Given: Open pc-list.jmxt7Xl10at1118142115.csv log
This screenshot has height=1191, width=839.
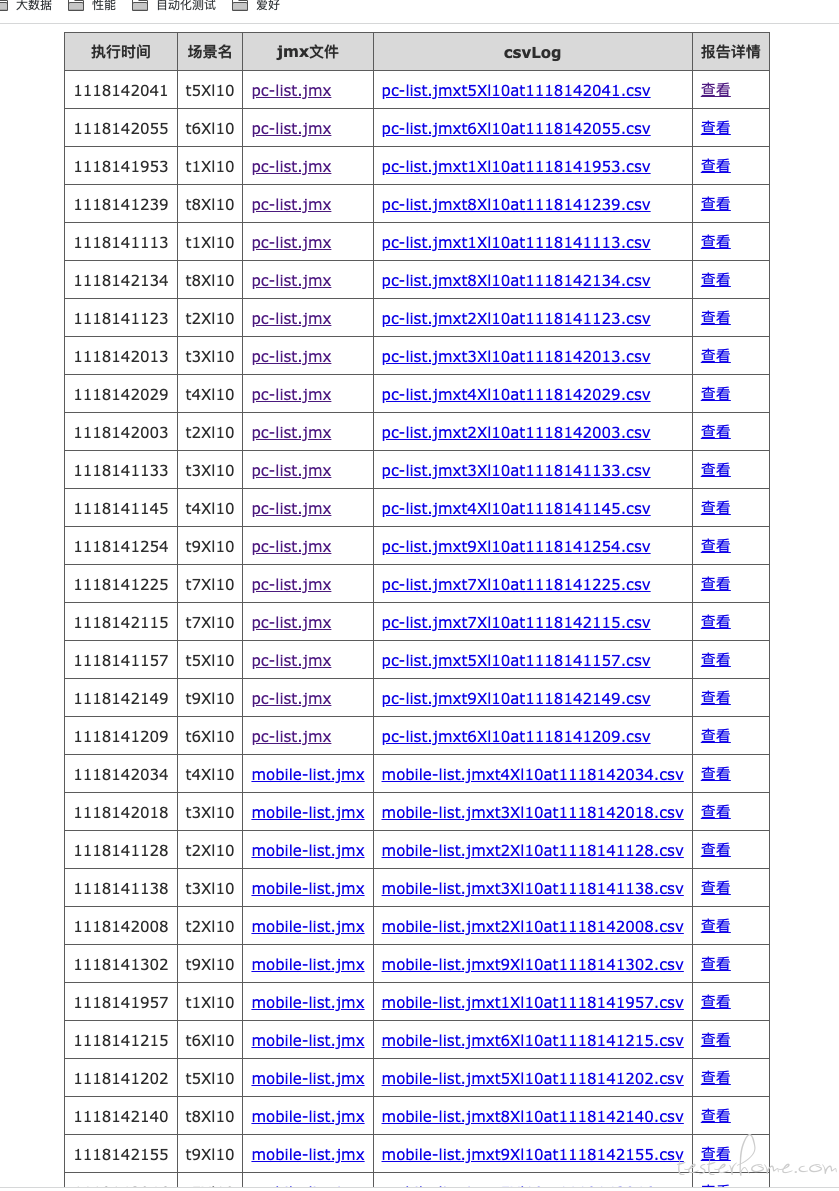Looking at the screenshot, I should [x=515, y=623].
